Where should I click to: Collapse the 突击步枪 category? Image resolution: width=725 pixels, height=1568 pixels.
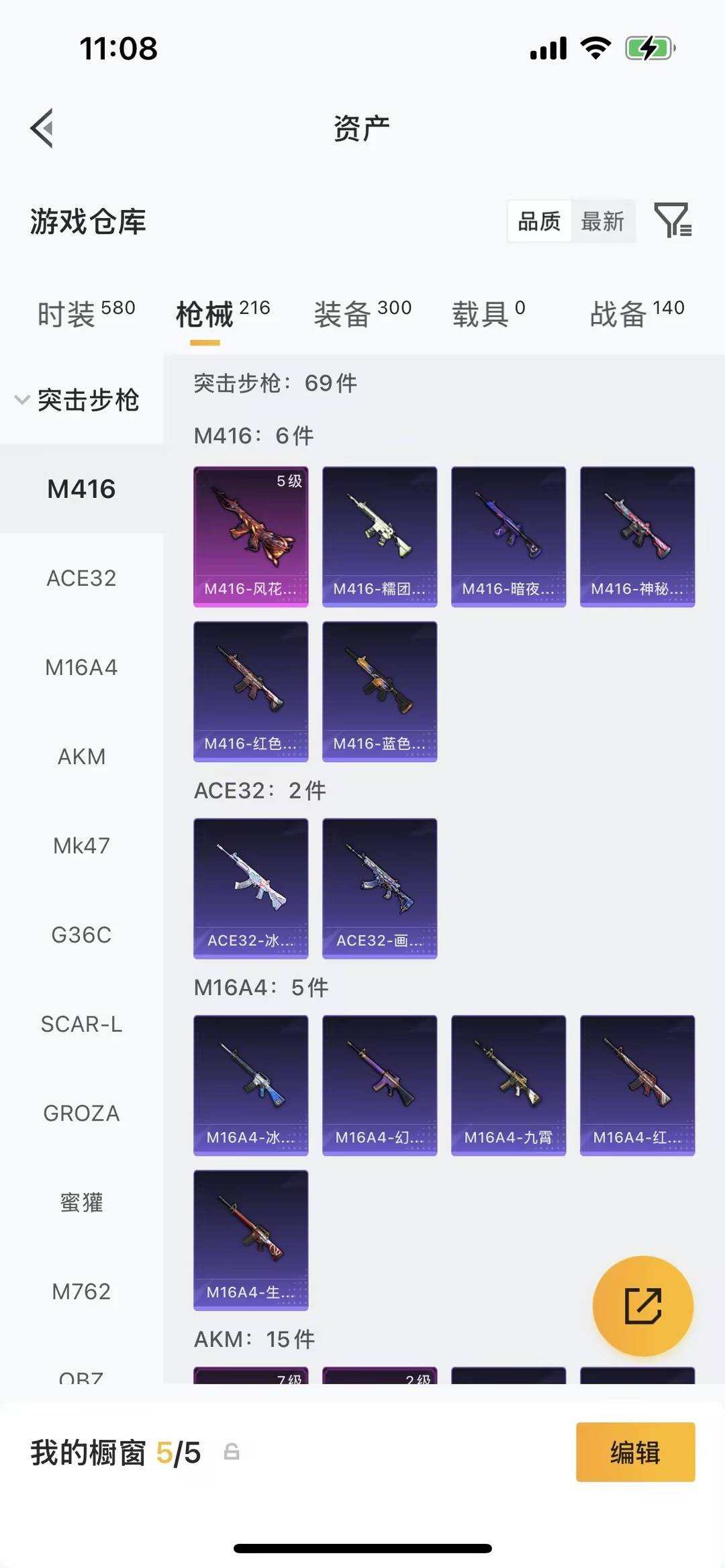(77, 400)
